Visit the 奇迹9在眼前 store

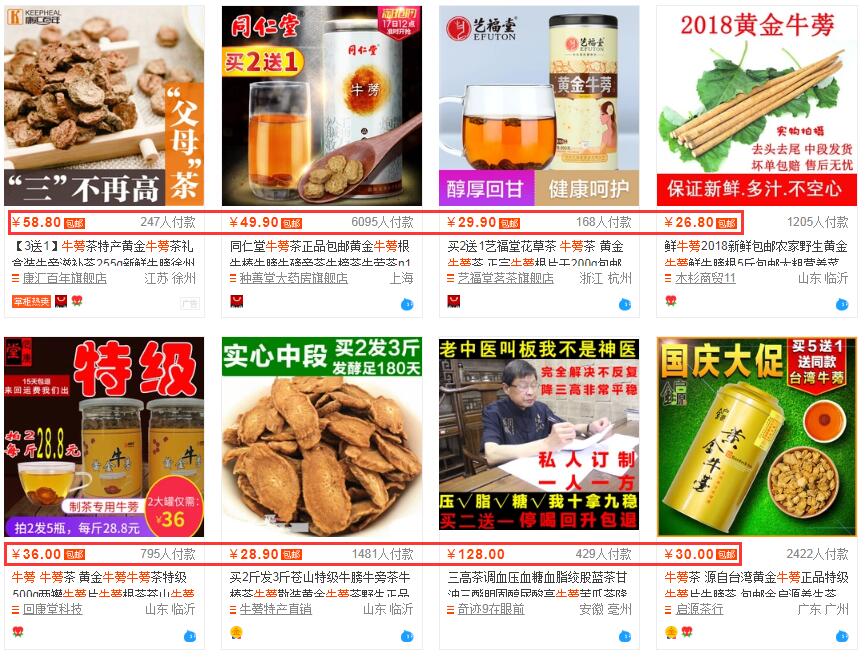tap(491, 609)
